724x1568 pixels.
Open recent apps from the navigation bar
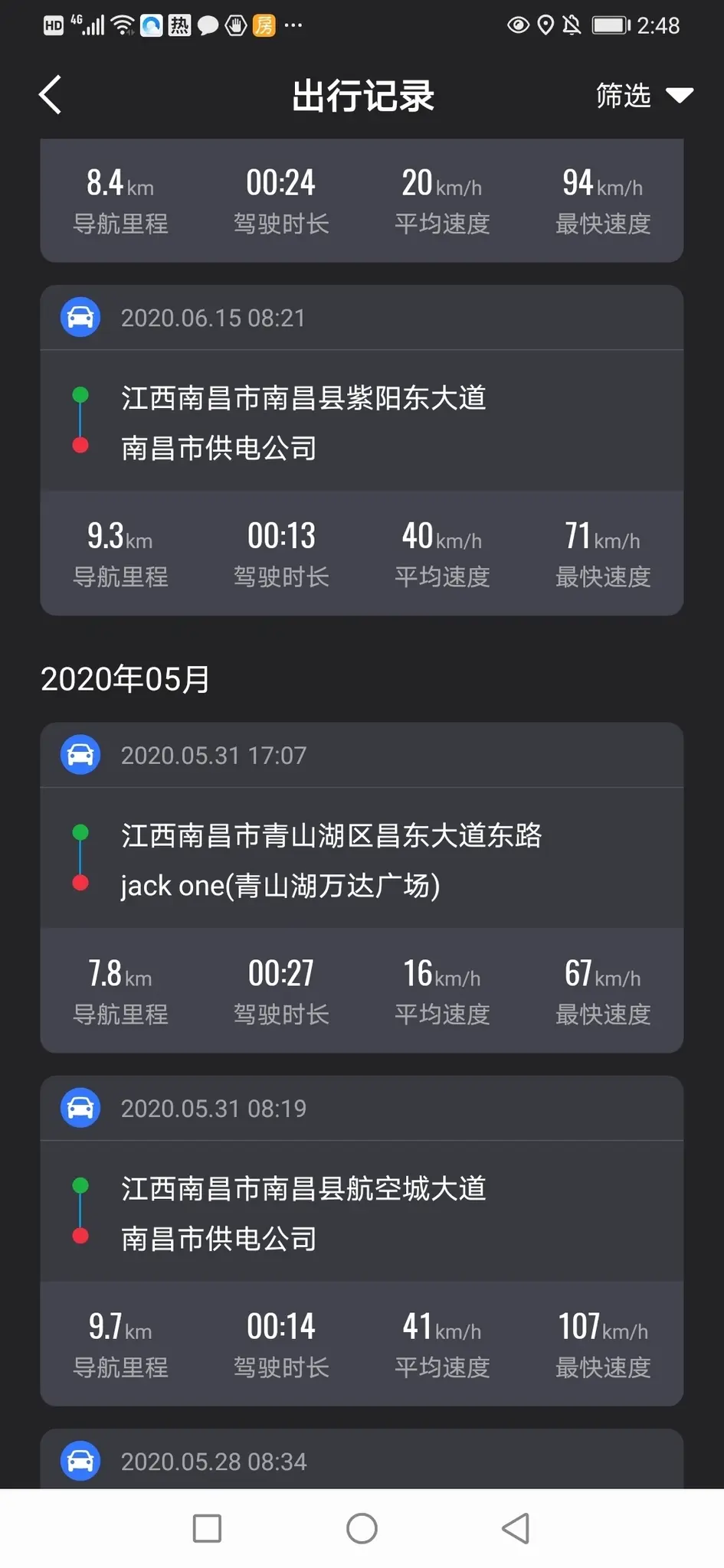click(x=207, y=1528)
